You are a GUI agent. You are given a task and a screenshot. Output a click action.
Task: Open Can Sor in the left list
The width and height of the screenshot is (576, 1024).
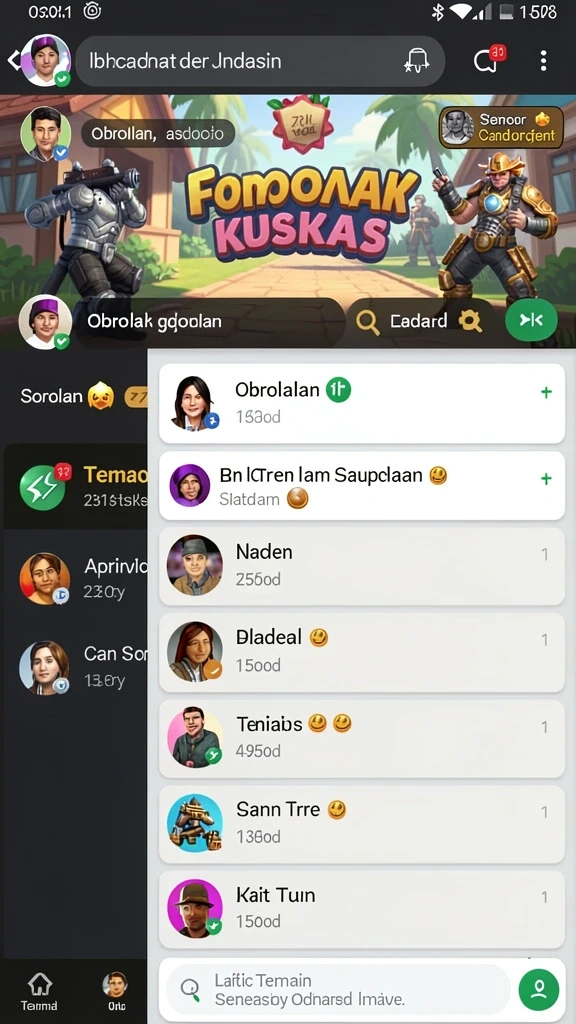click(x=75, y=666)
